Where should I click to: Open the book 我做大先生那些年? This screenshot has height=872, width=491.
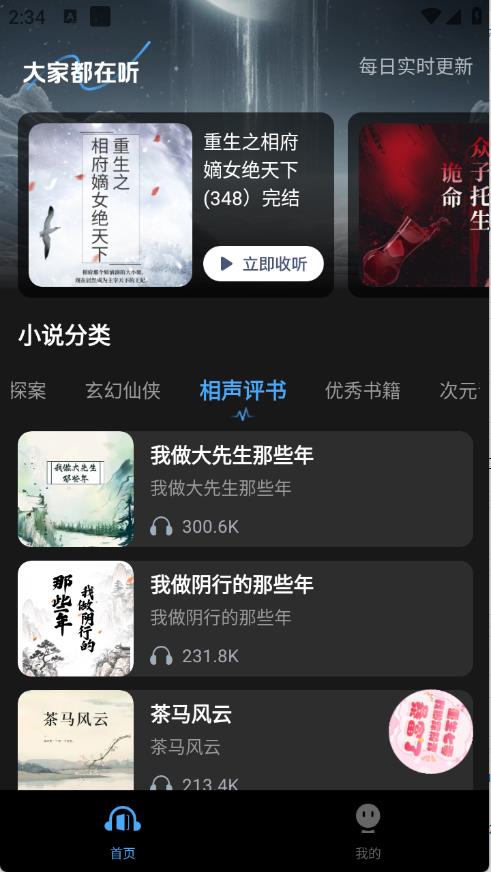coord(245,489)
